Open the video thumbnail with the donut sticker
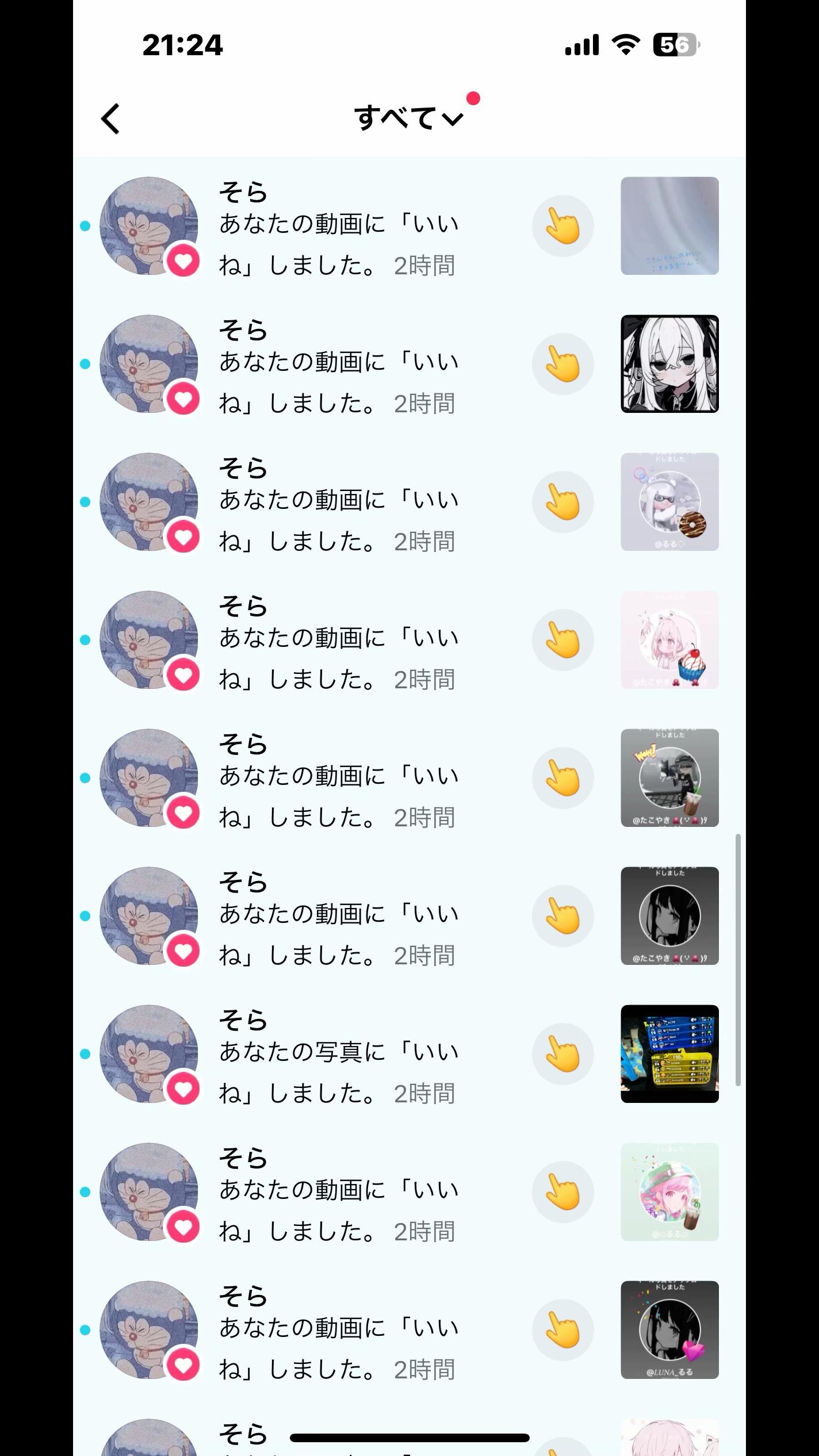 click(669, 501)
